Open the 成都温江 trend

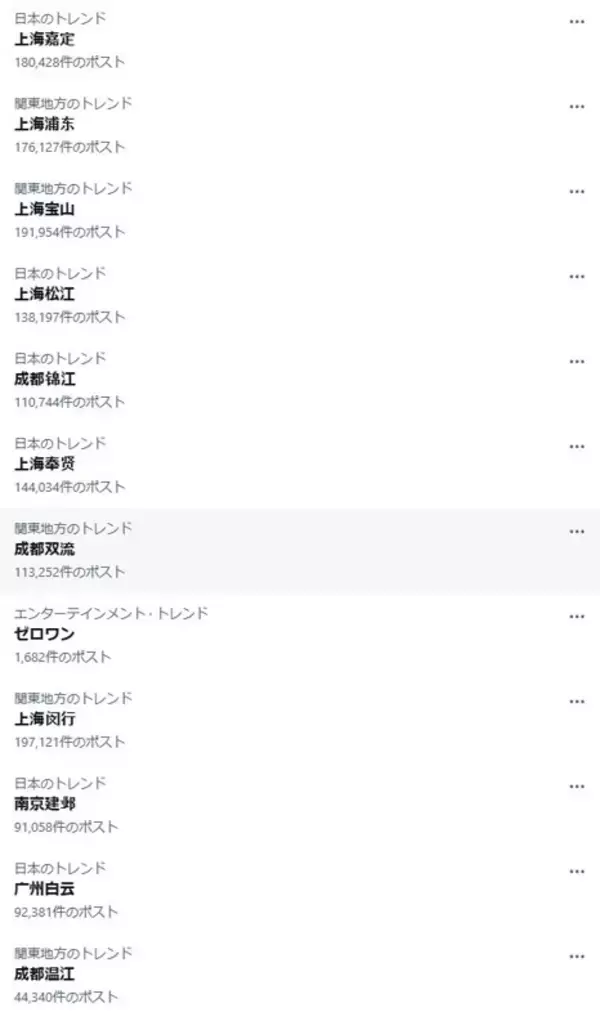point(44,974)
